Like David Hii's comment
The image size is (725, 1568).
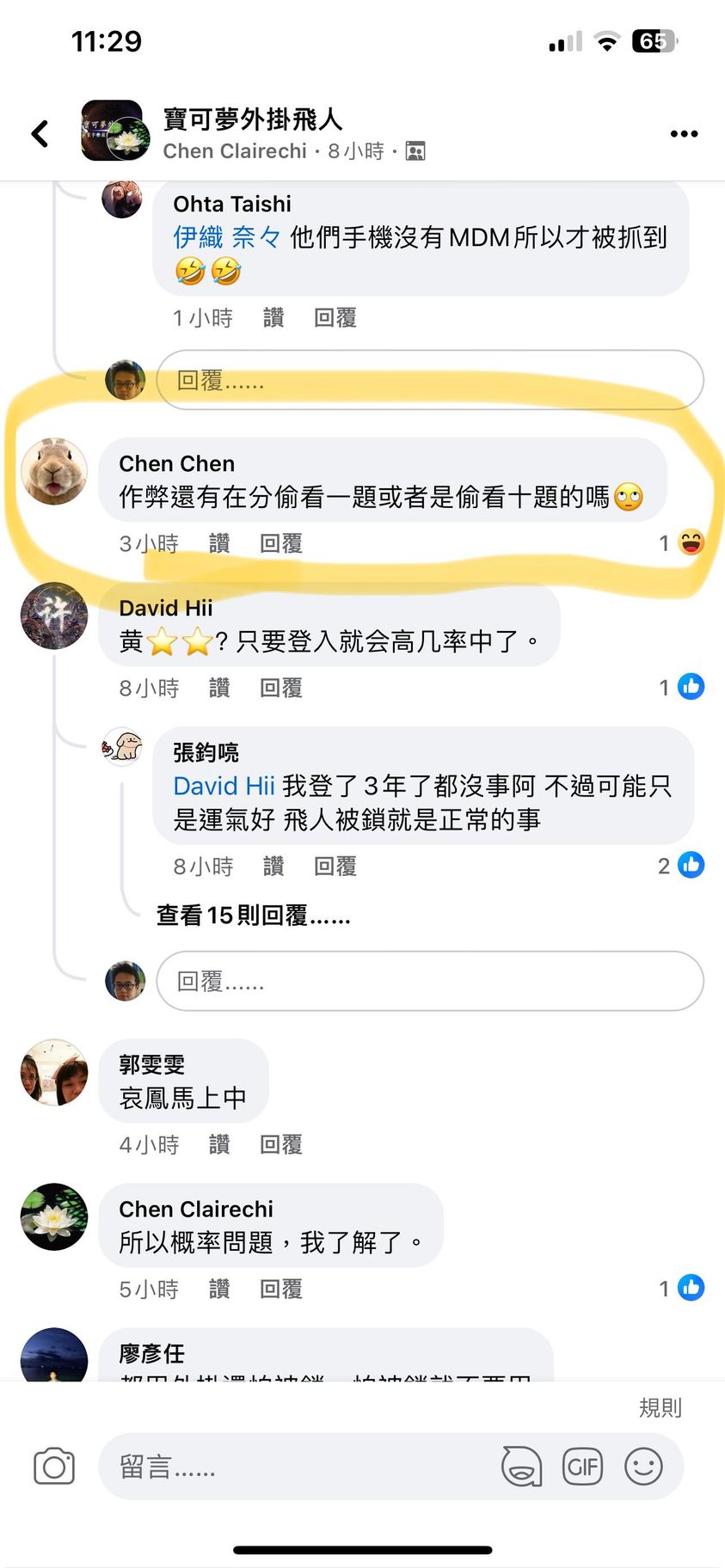pos(219,688)
